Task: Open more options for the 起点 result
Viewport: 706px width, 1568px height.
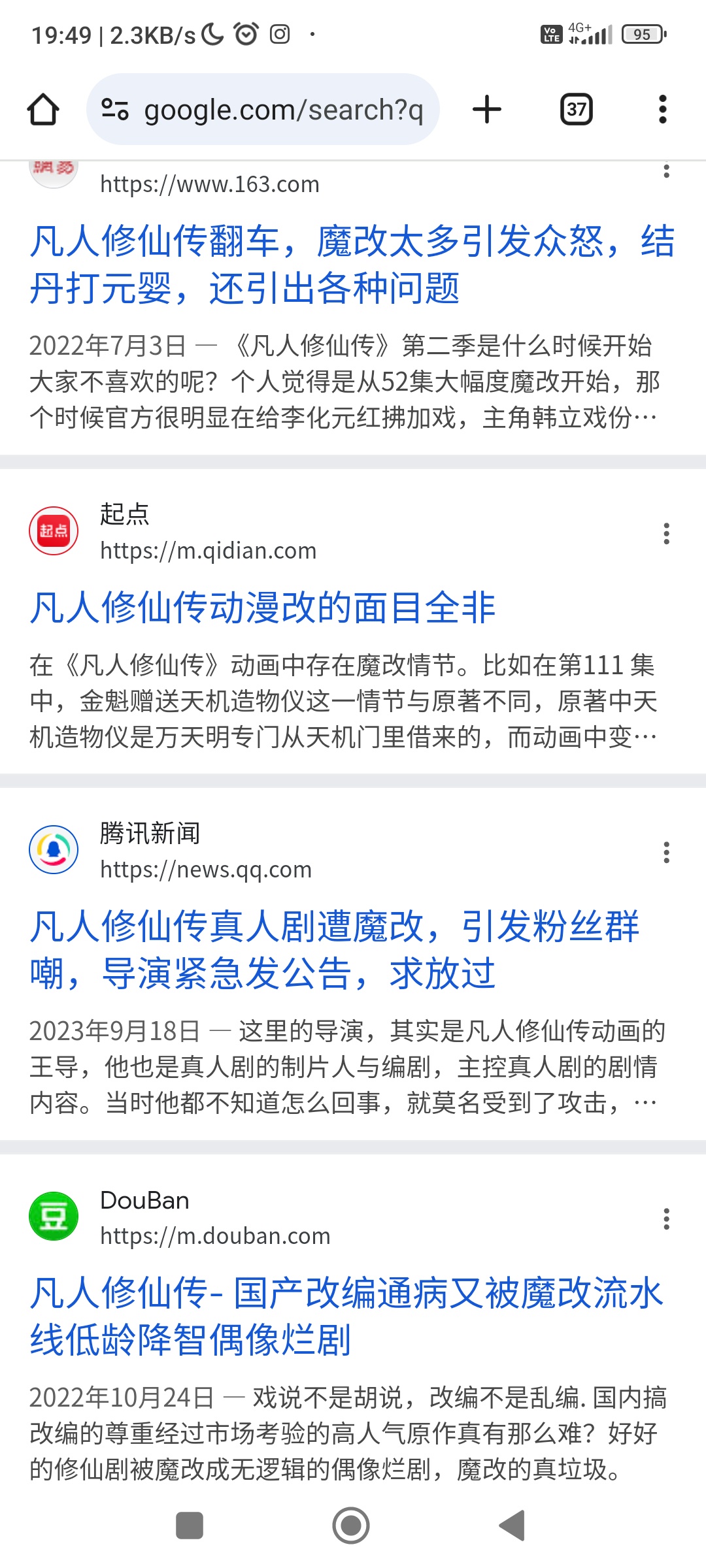Action: coord(666,534)
